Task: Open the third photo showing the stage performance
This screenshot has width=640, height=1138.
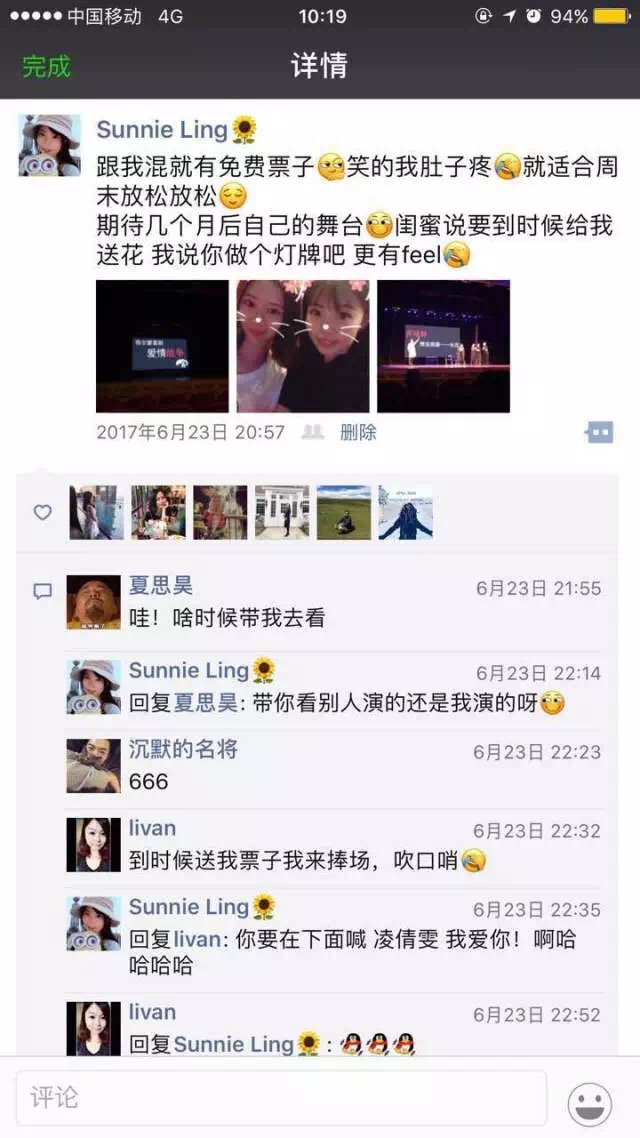Action: pyautogui.click(x=443, y=346)
